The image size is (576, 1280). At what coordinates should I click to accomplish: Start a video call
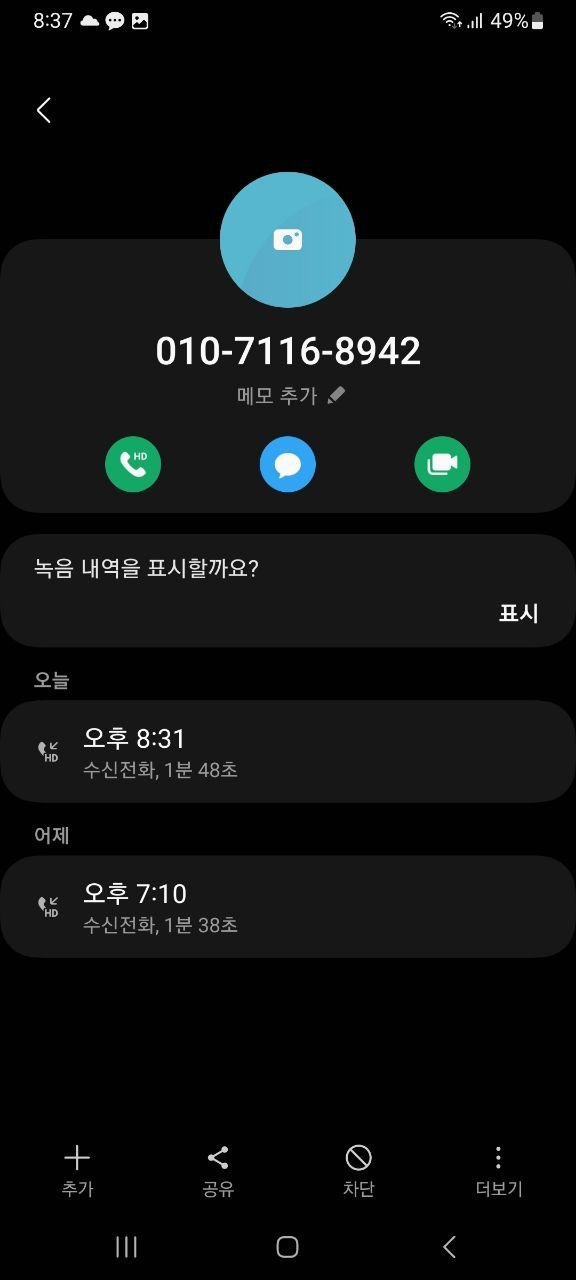(x=442, y=464)
